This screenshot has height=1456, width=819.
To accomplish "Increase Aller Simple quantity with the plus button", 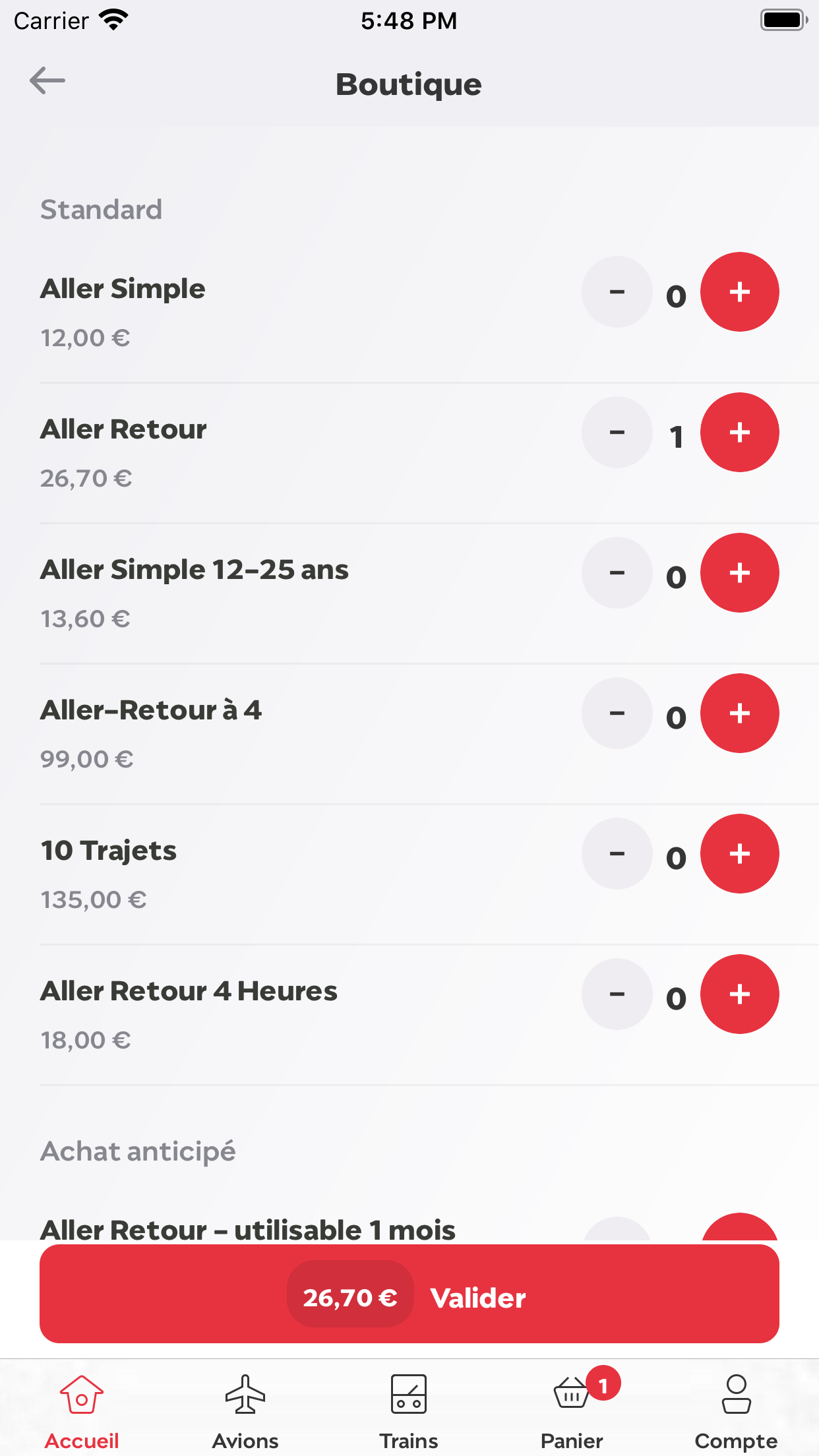I will (739, 291).
